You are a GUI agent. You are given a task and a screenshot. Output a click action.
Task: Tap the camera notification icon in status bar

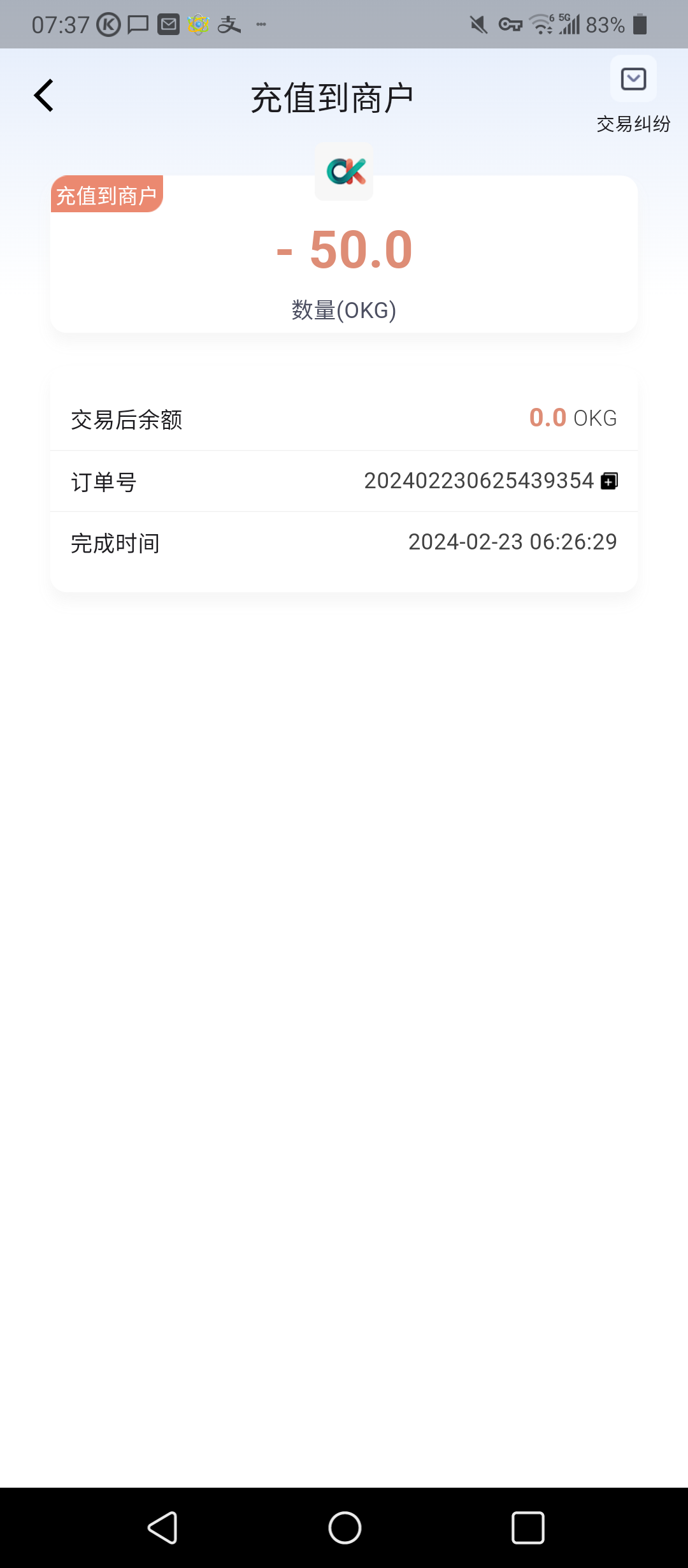198,24
